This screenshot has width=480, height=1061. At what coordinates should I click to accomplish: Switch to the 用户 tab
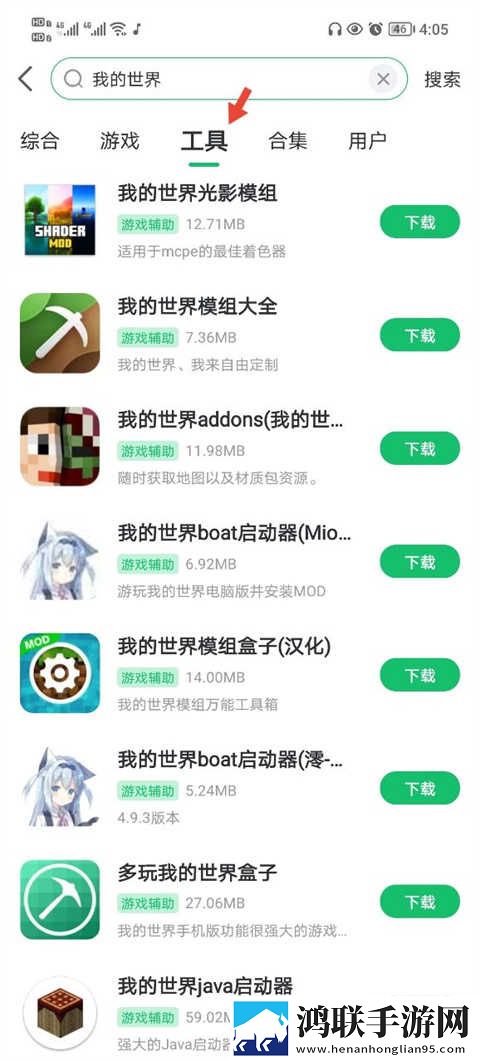coord(368,141)
